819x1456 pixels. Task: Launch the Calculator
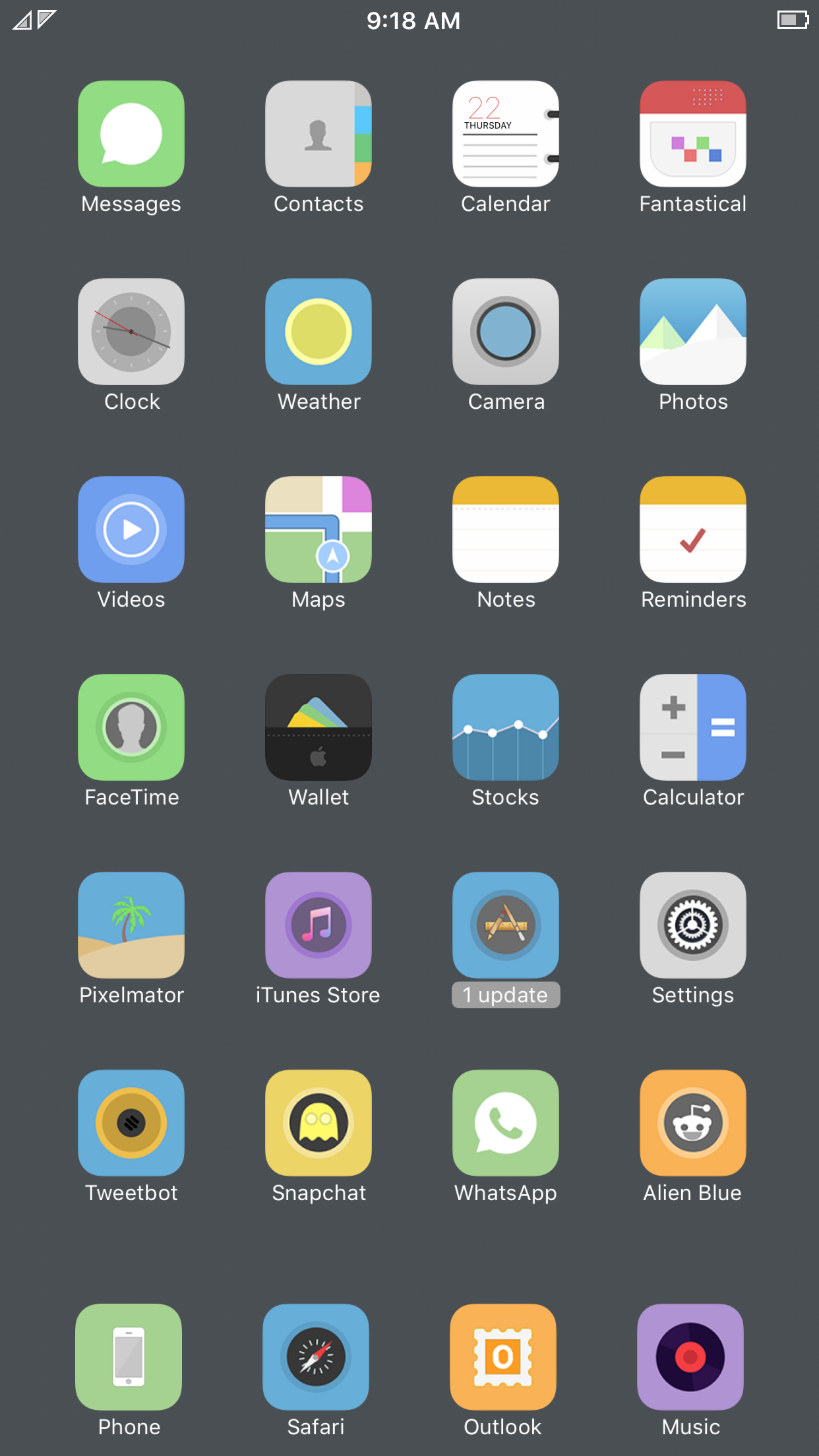(693, 727)
